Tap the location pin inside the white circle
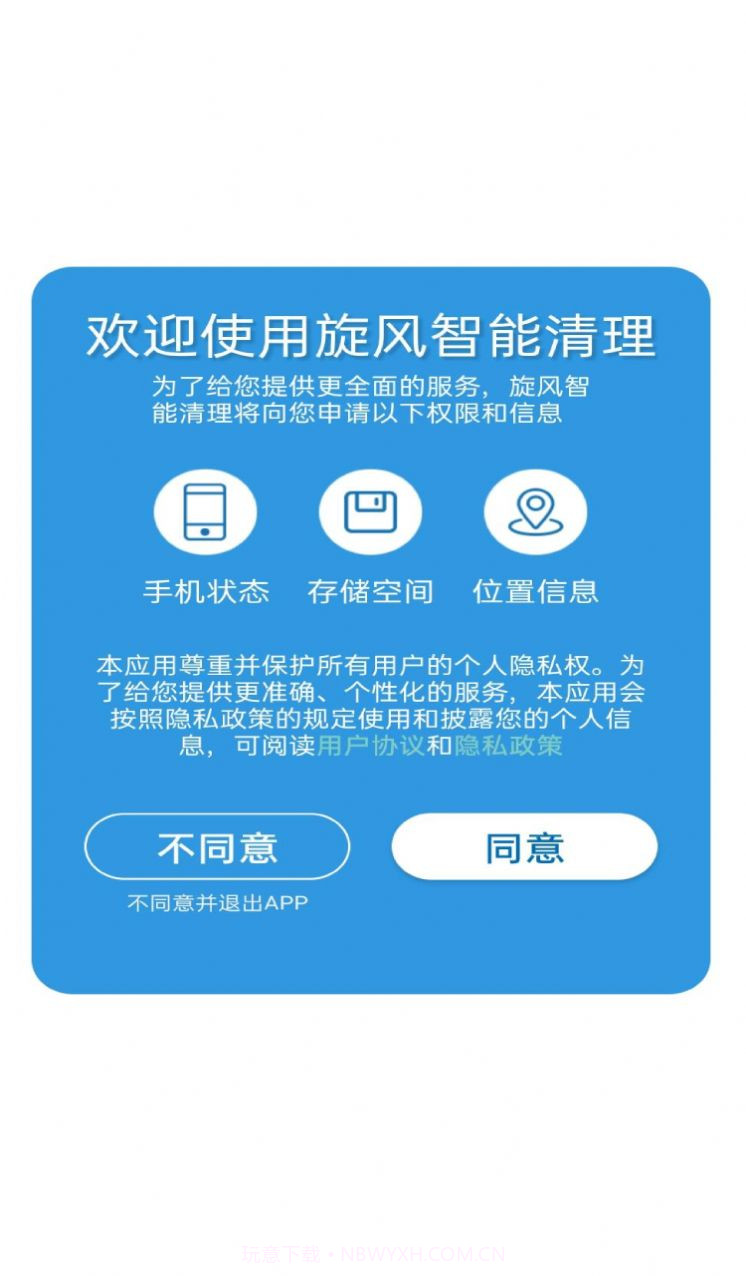Image resolution: width=746 pixels, height=1276 pixels. tap(537, 510)
